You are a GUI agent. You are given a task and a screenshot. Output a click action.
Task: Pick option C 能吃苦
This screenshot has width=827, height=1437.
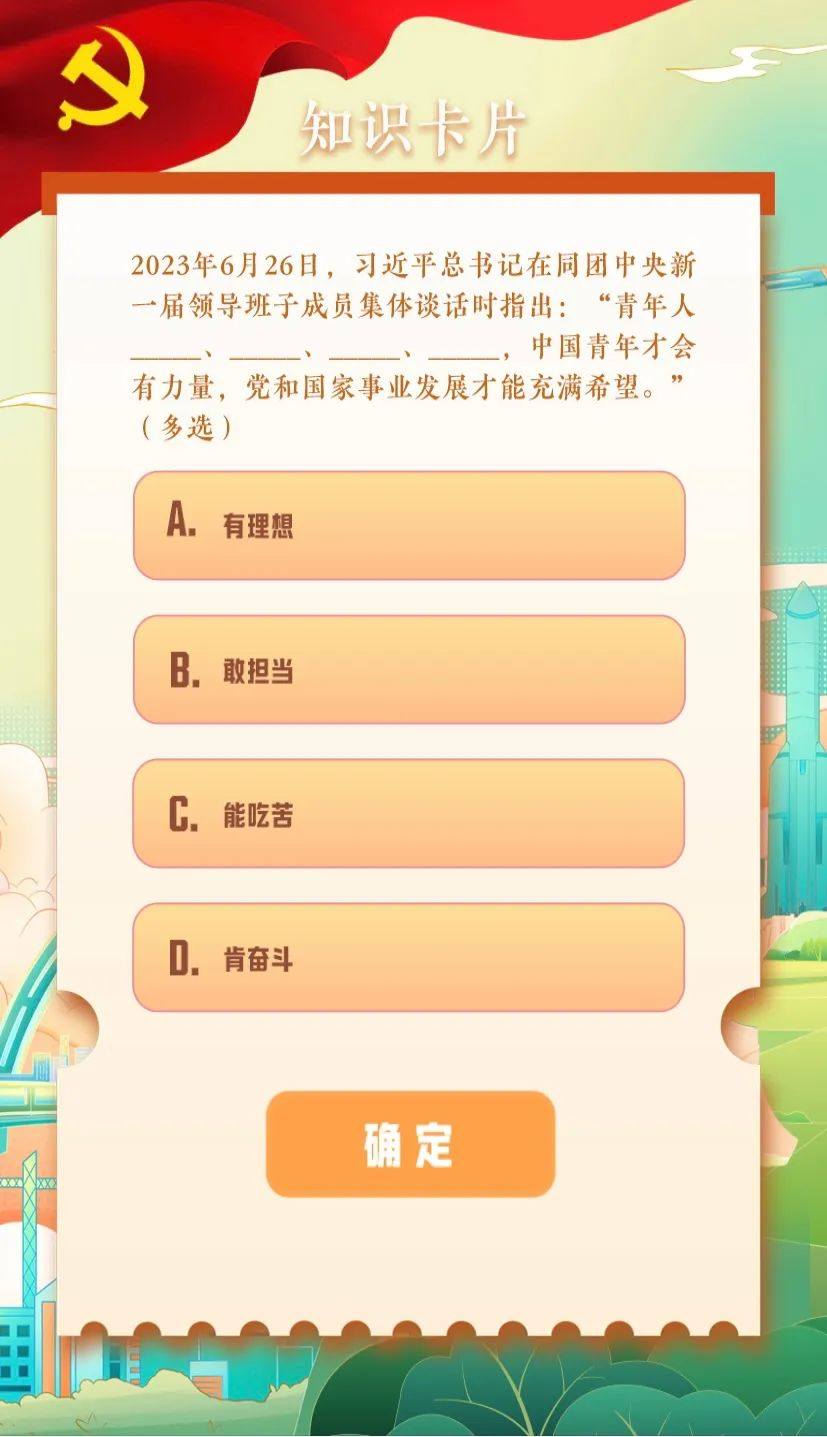[409, 814]
